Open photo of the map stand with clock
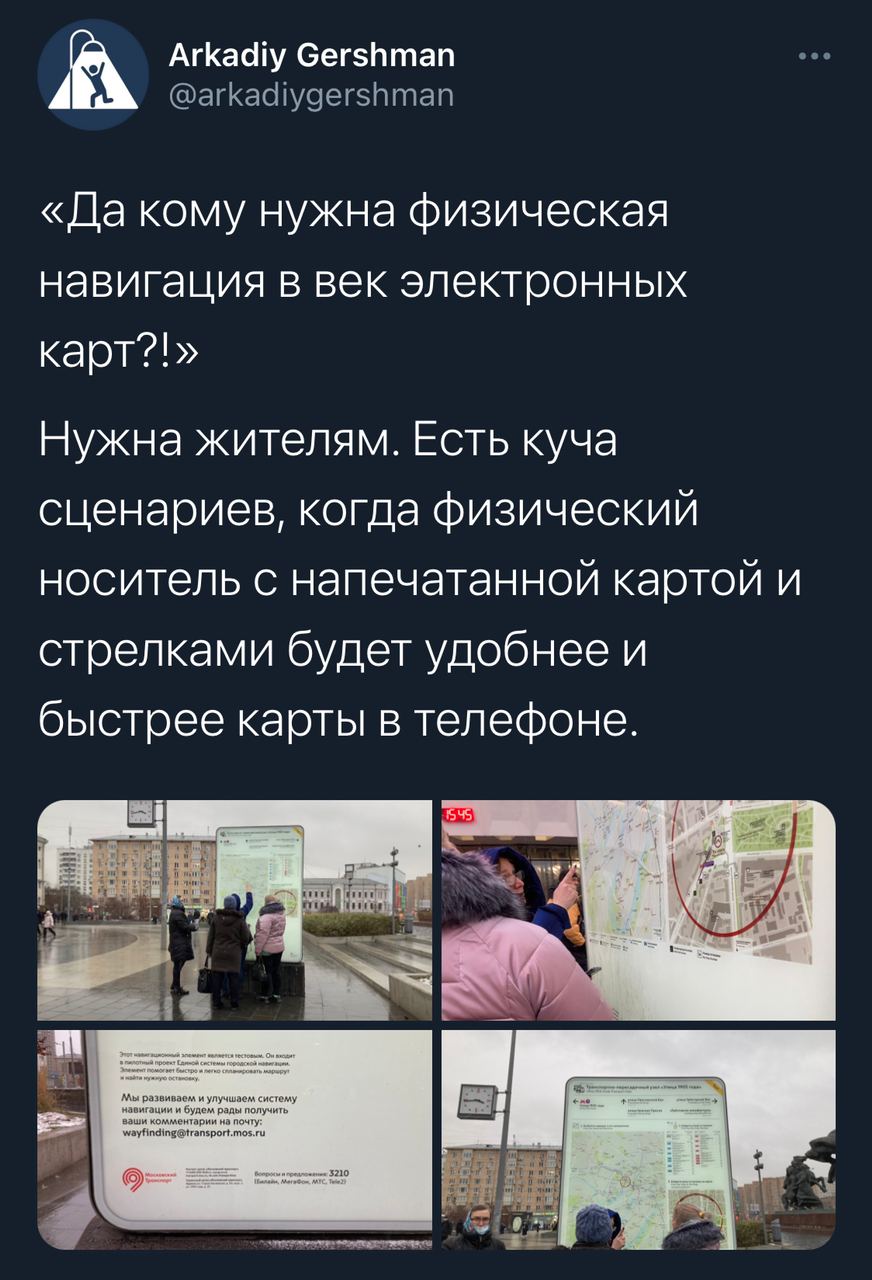This screenshot has height=1280, width=872. (638, 1139)
